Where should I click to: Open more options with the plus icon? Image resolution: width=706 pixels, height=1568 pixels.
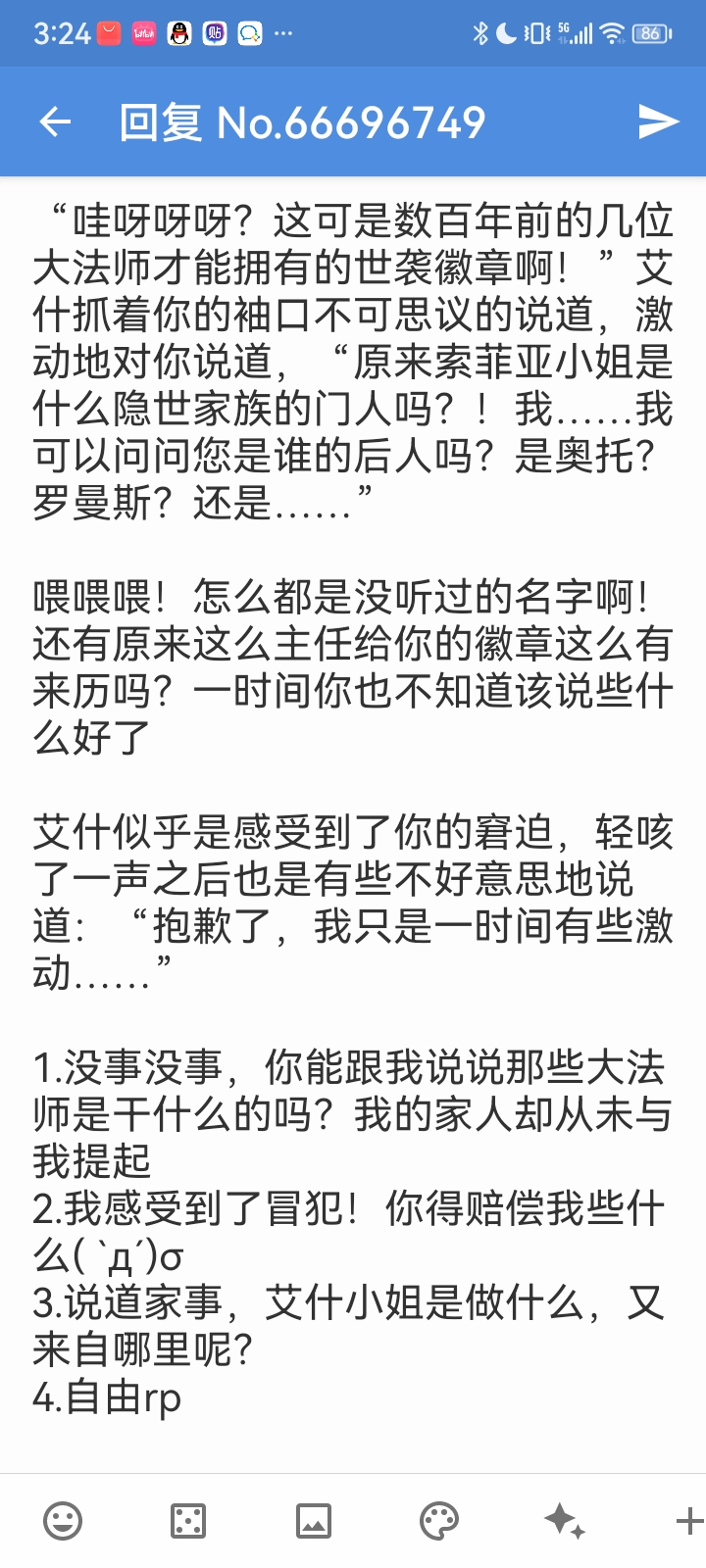(689, 1521)
